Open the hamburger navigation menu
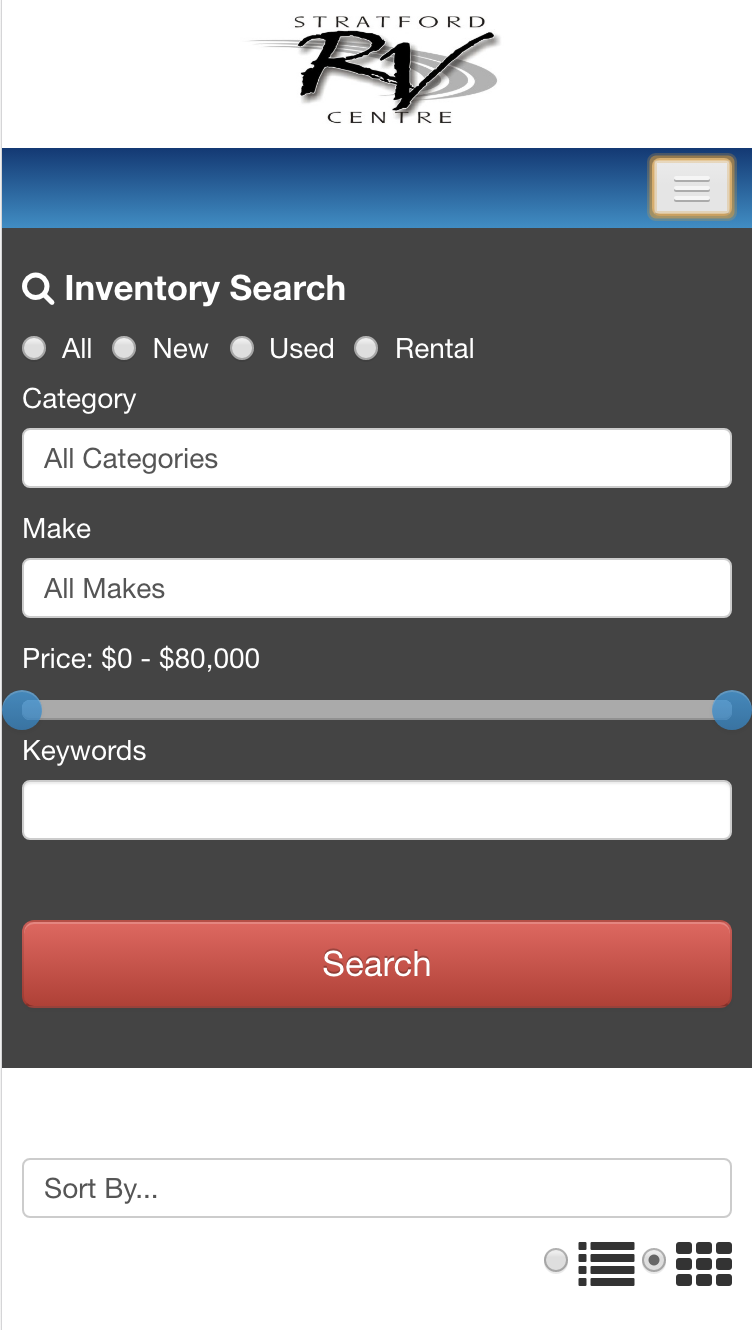Viewport: 752px width, 1330px height. point(691,187)
